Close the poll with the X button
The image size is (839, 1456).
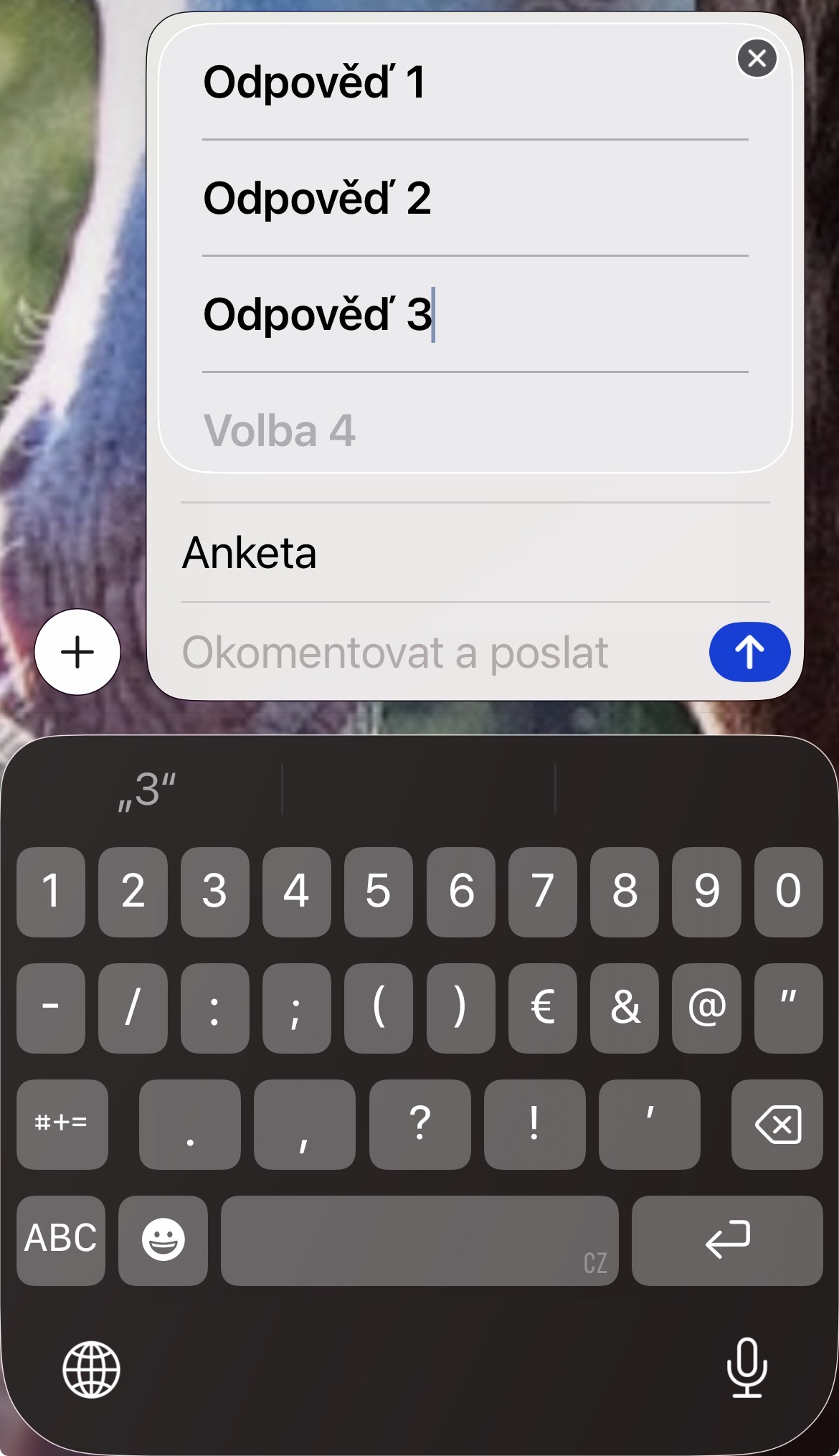(x=757, y=58)
